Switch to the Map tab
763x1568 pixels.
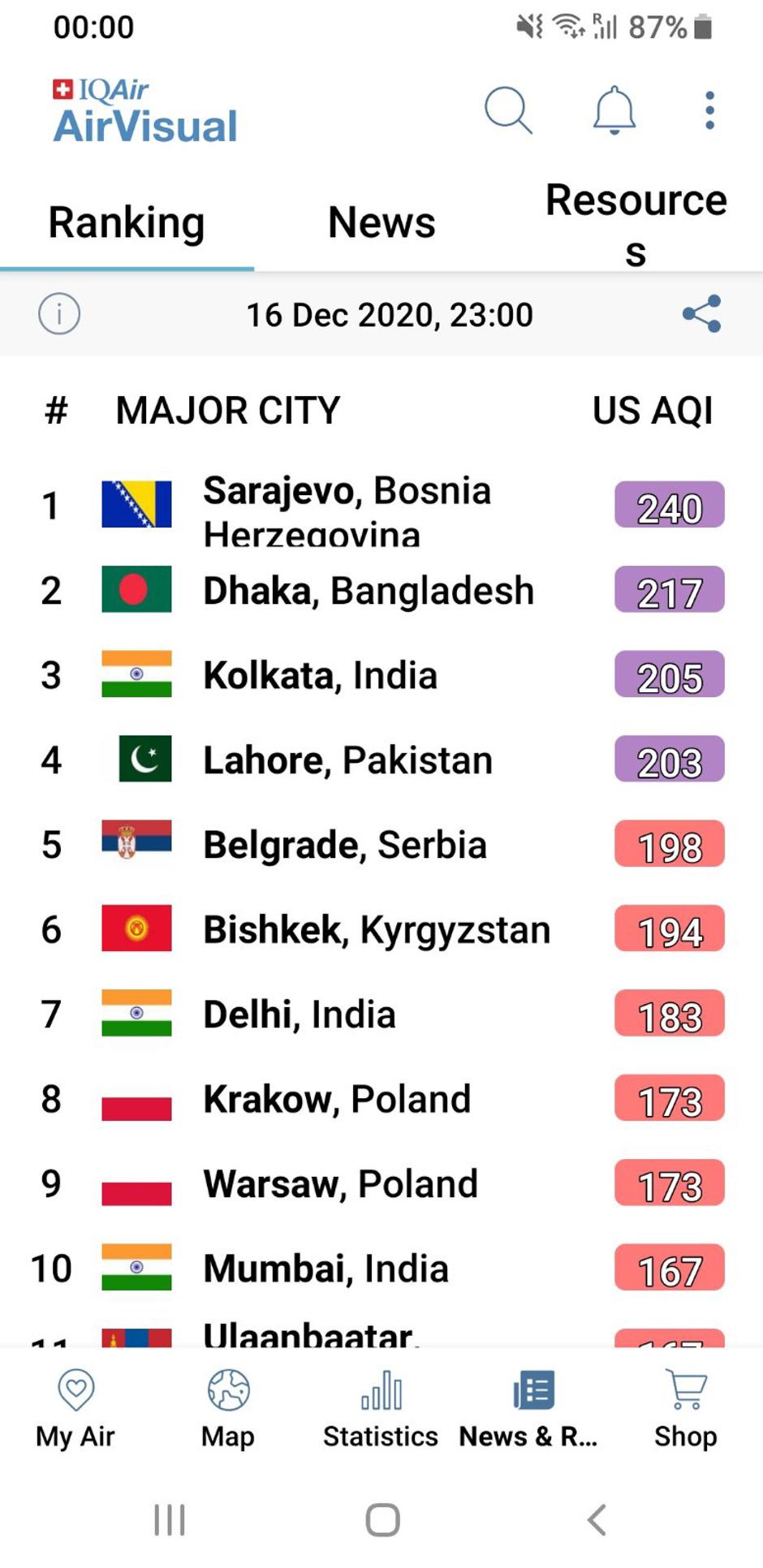(x=228, y=1409)
